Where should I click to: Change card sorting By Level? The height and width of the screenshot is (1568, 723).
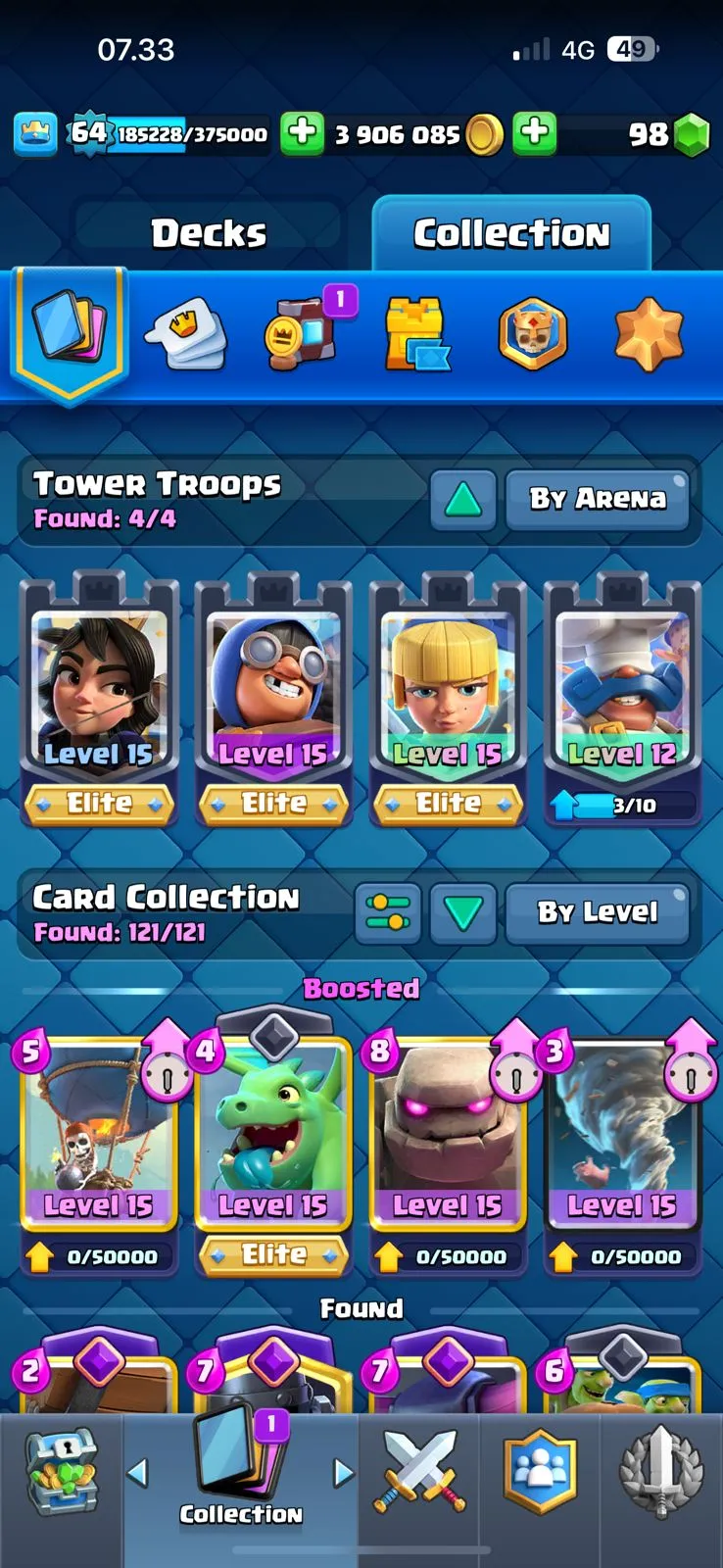tap(597, 913)
